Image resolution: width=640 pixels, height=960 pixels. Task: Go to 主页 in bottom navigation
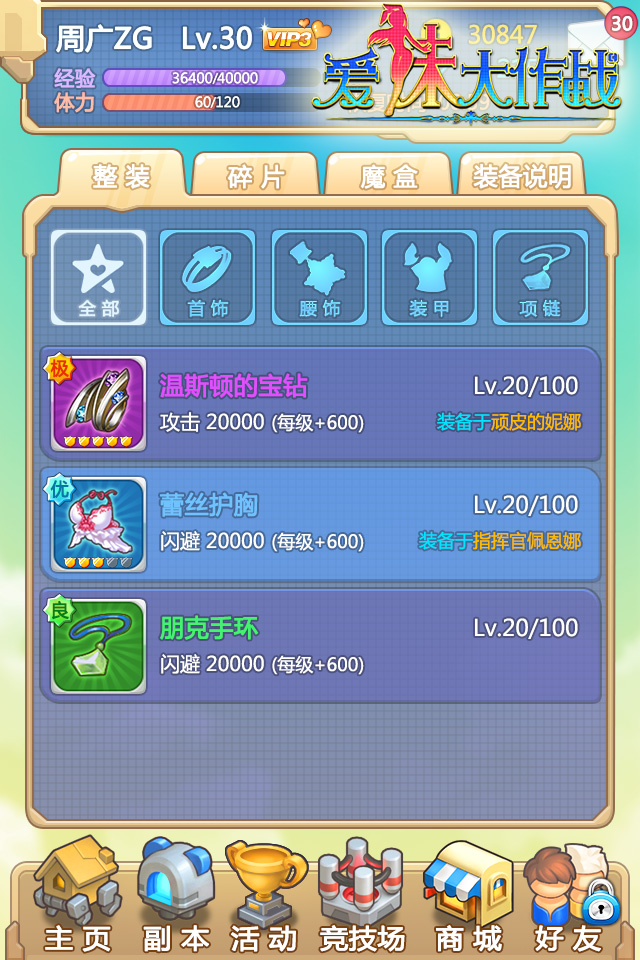[x=77, y=897]
